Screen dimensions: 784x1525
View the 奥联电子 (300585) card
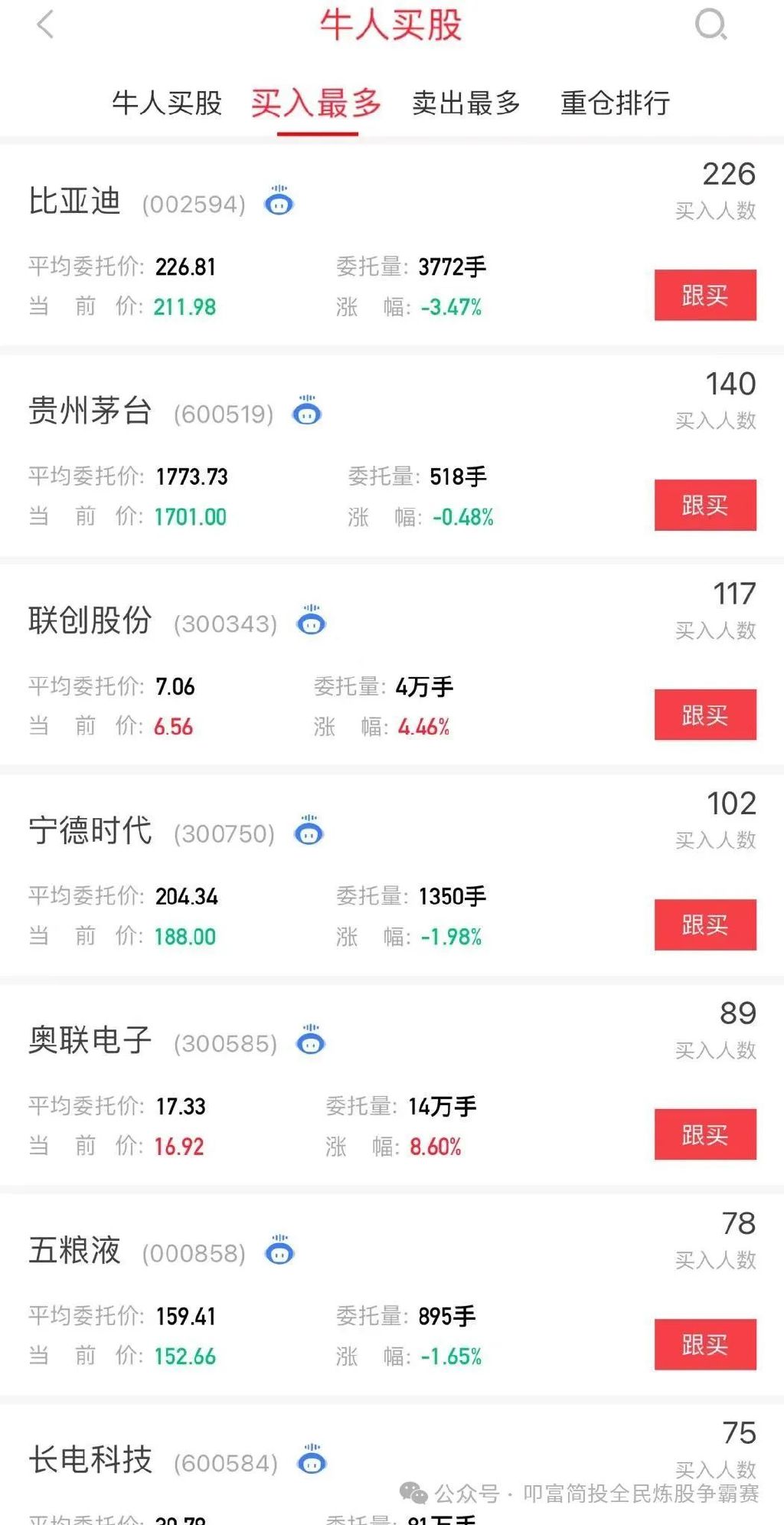90,1041
